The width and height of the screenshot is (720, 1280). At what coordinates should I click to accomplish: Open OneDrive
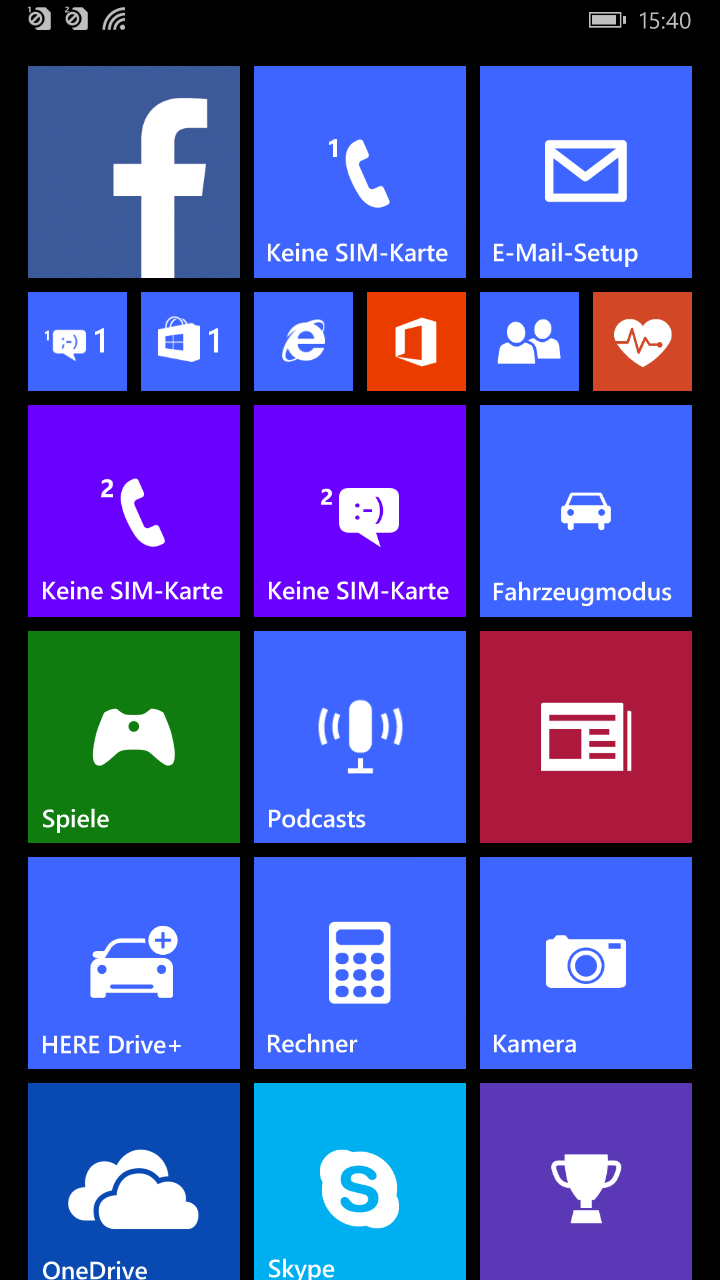click(134, 1181)
